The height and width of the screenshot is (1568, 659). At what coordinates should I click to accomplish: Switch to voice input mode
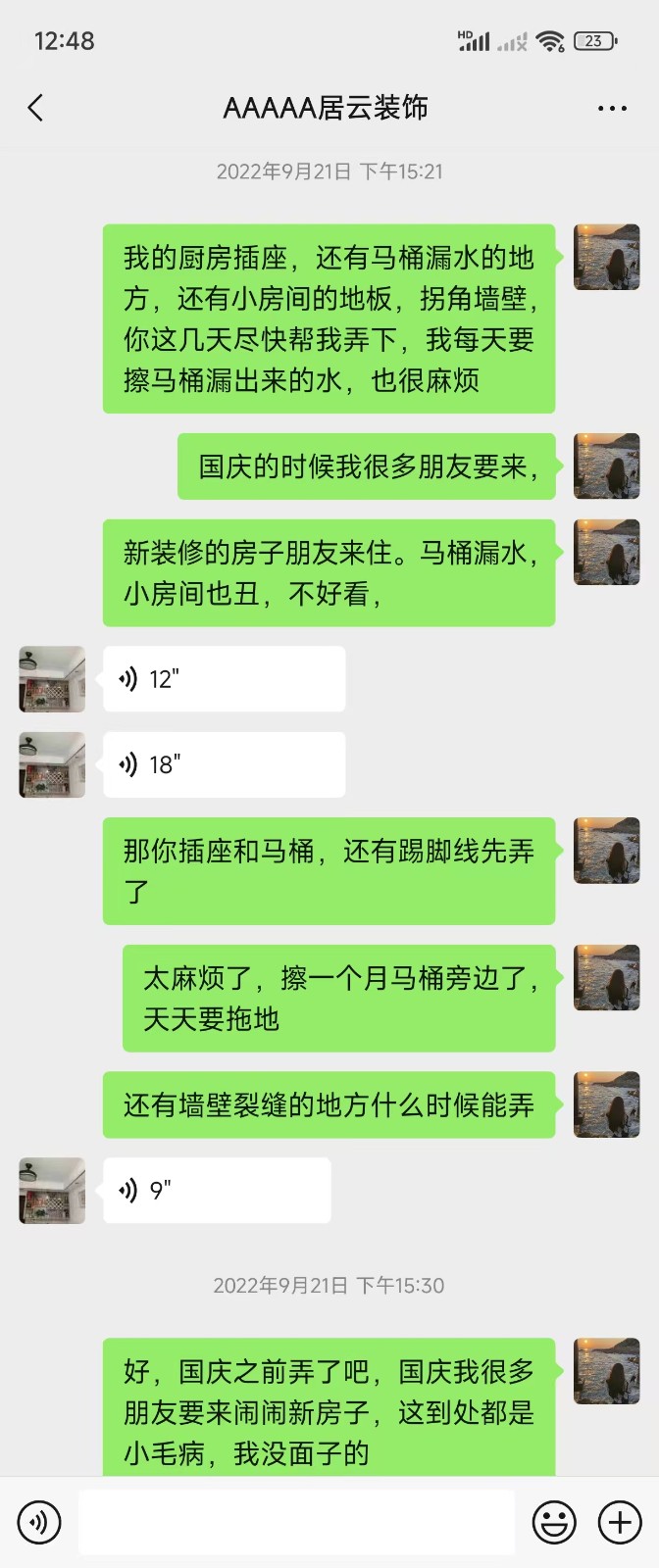click(39, 1522)
